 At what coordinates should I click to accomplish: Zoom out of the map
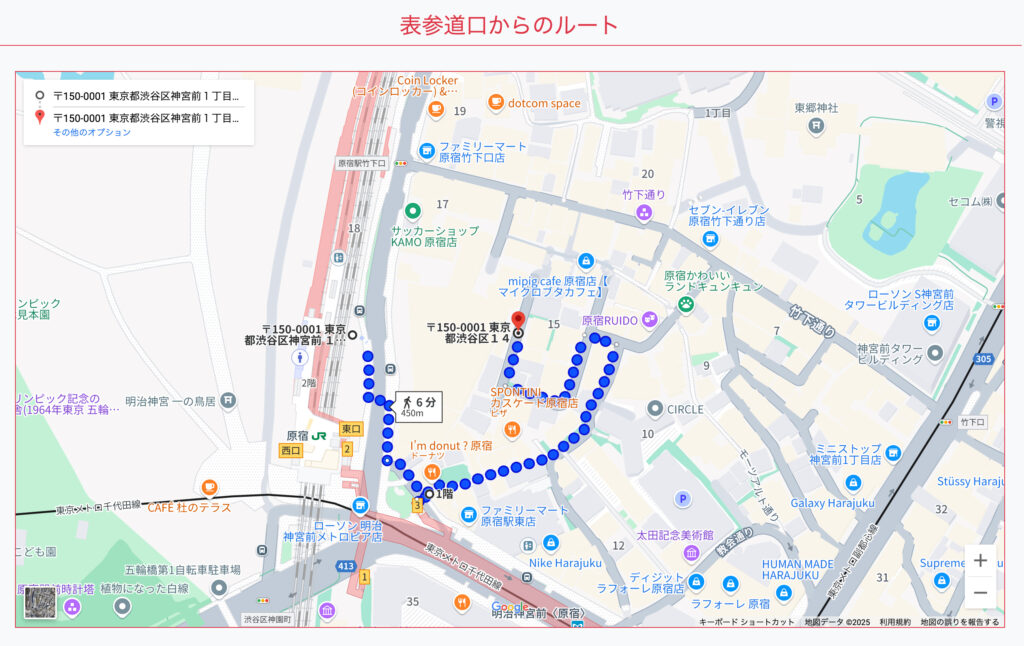(x=980, y=593)
